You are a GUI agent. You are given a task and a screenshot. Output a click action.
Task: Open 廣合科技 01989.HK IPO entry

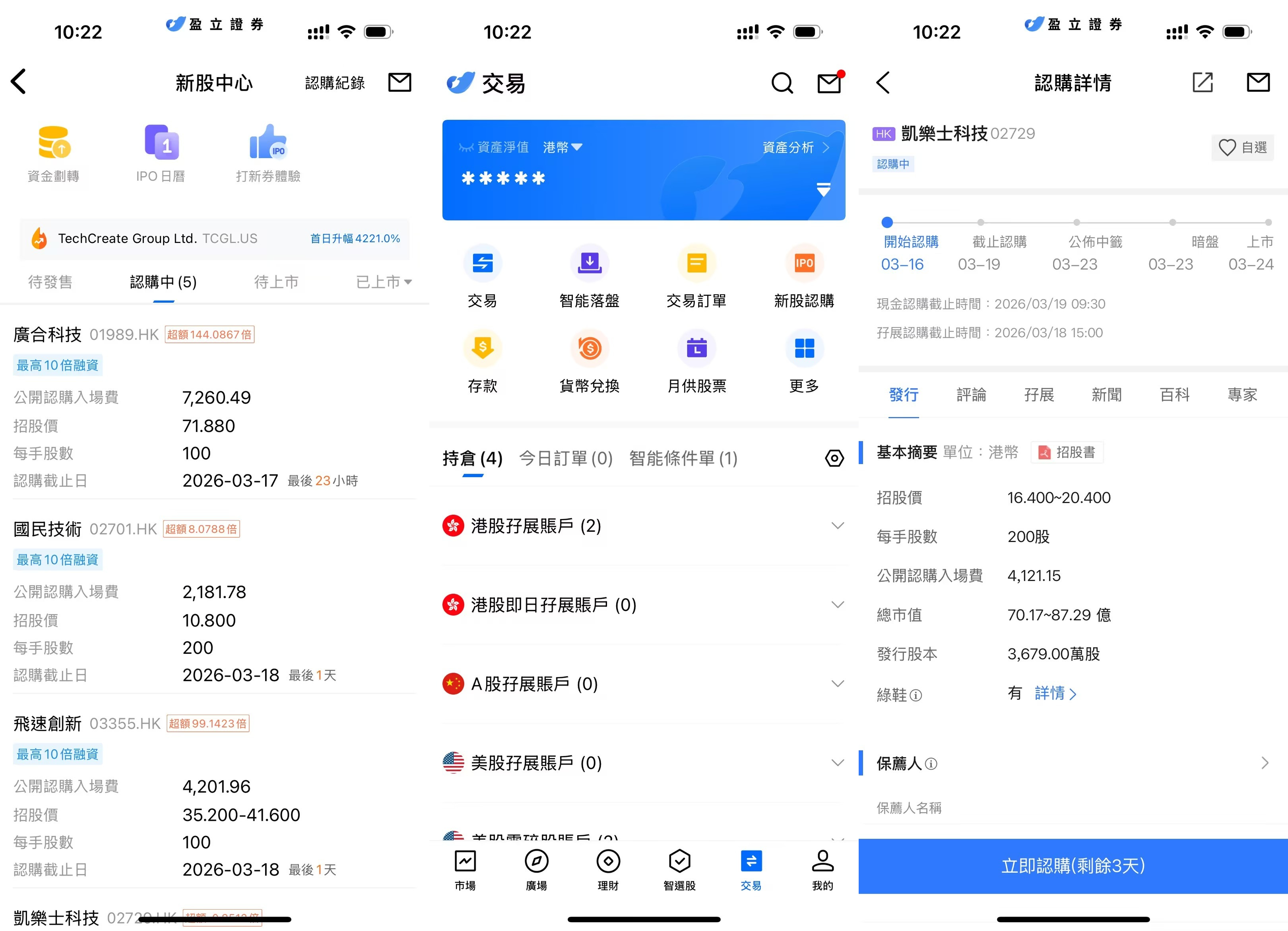coord(48,334)
